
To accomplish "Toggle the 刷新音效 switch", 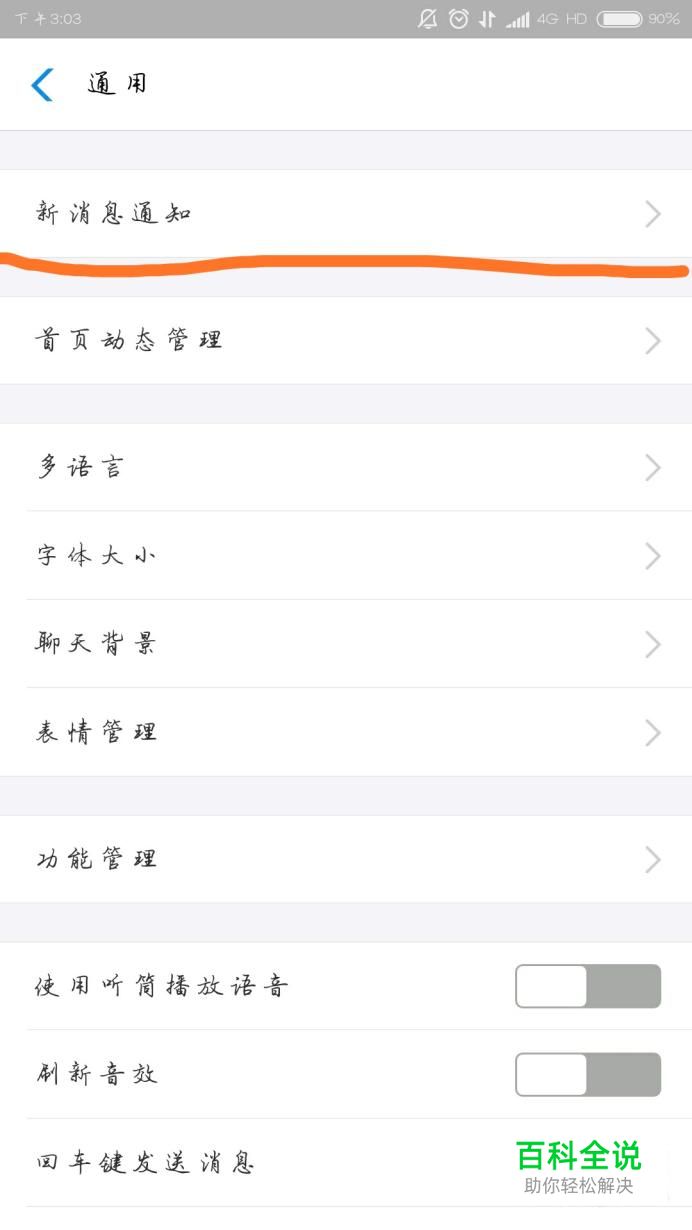I will pyautogui.click(x=588, y=1074).
